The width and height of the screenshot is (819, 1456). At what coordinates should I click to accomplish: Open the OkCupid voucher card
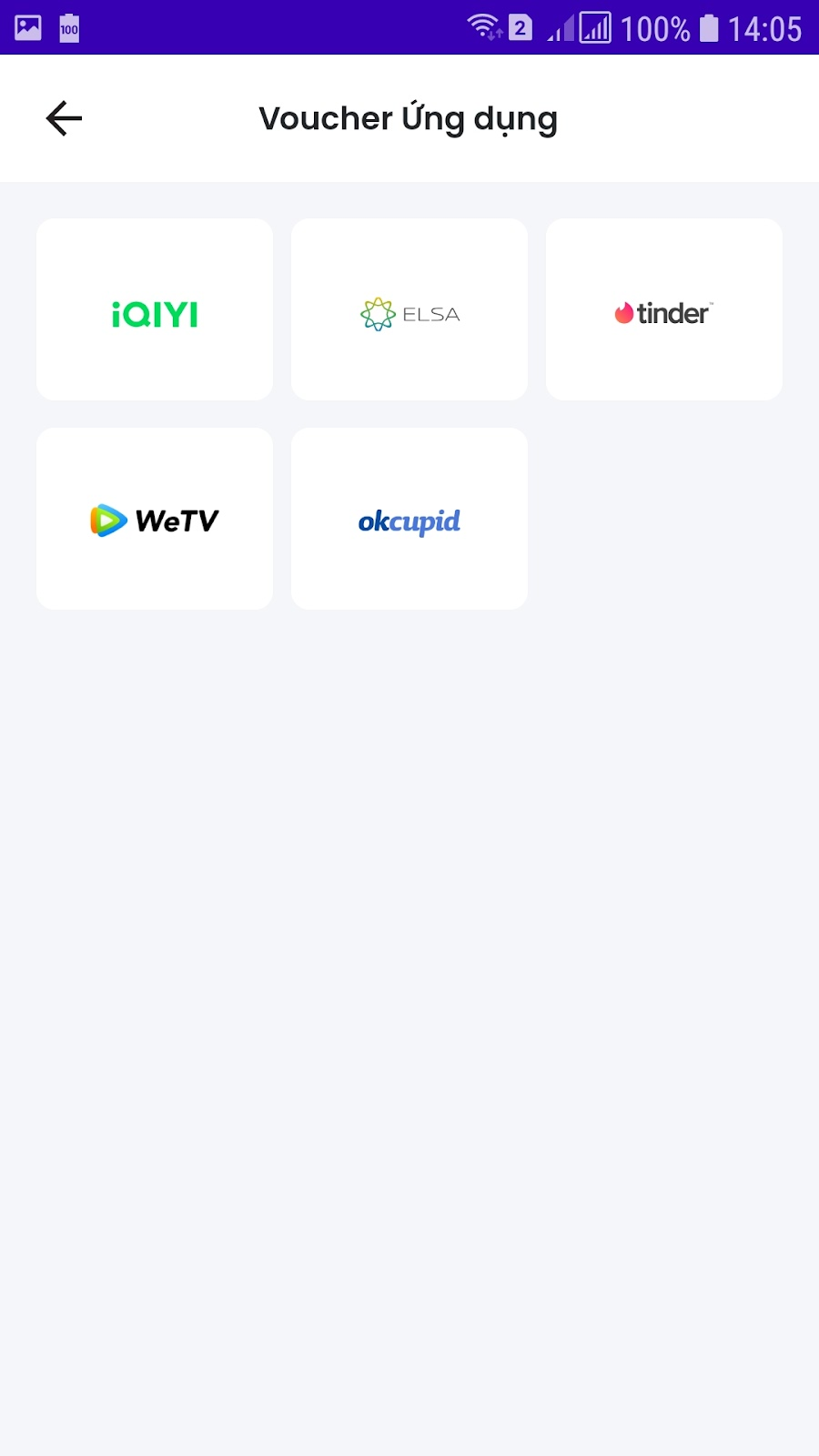(x=409, y=519)
